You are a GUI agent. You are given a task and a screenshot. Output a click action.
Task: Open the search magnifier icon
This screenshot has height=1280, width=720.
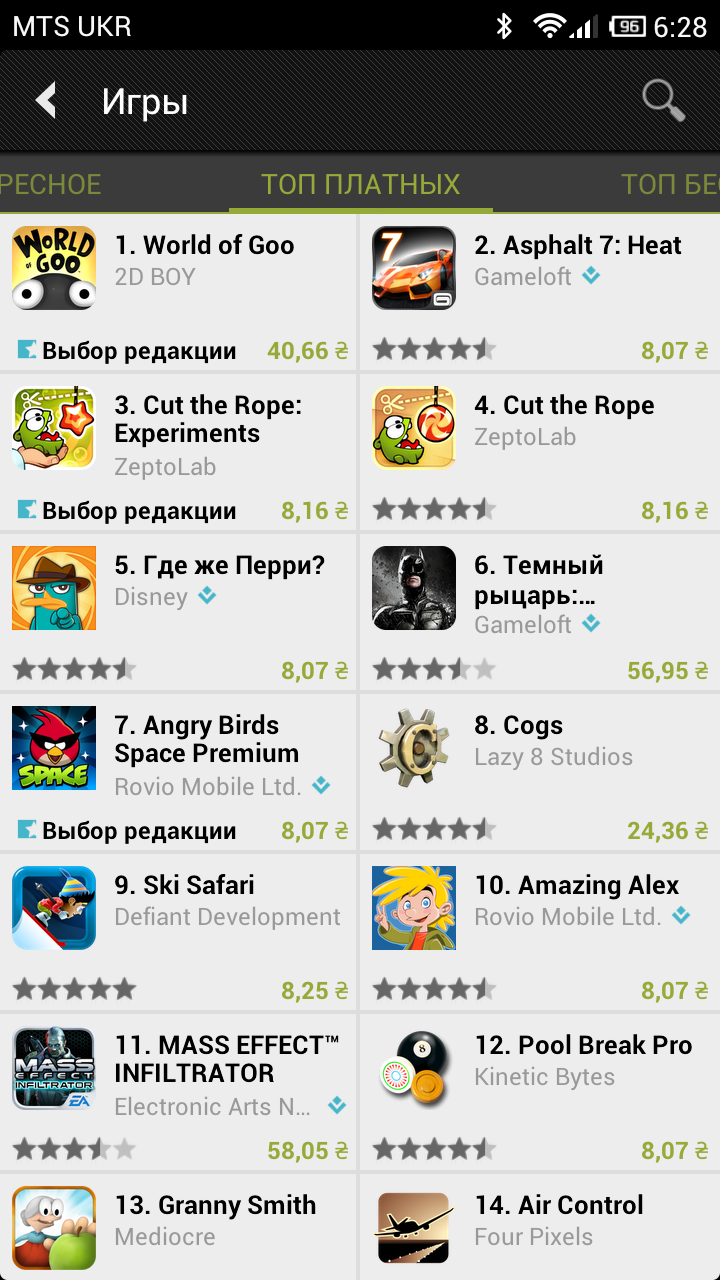[663, 101]
